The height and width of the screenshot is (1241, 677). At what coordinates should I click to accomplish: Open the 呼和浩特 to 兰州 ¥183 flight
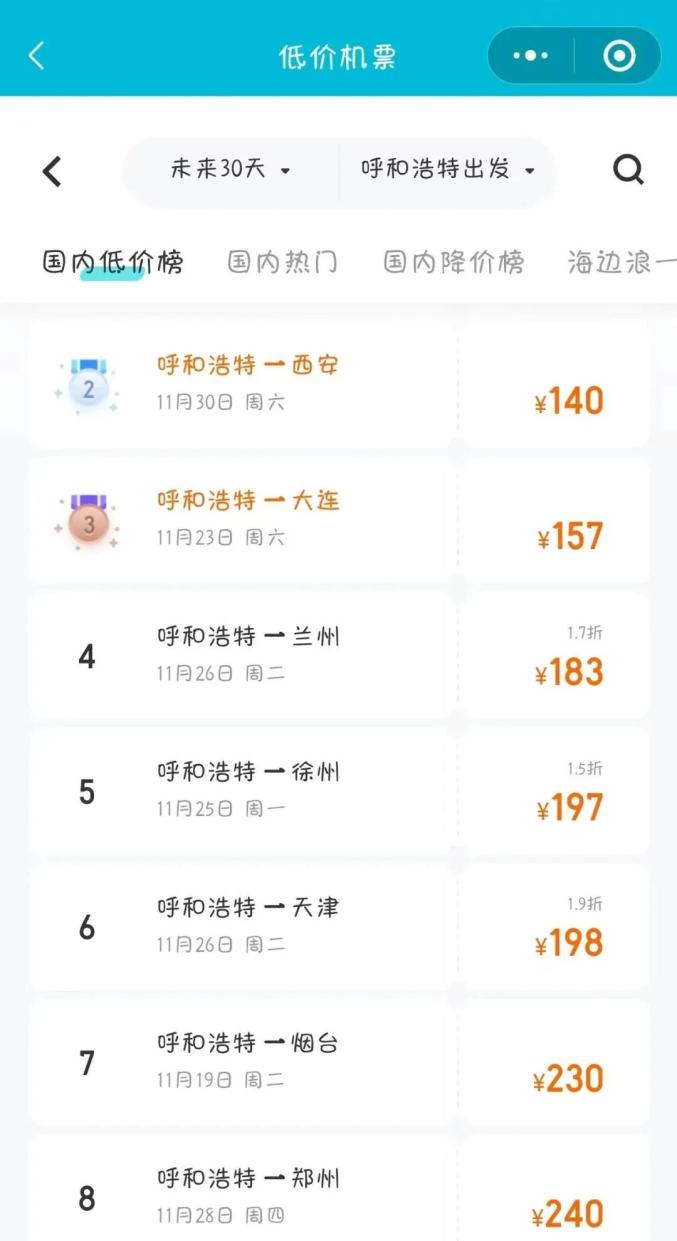(x=340, y=656)
